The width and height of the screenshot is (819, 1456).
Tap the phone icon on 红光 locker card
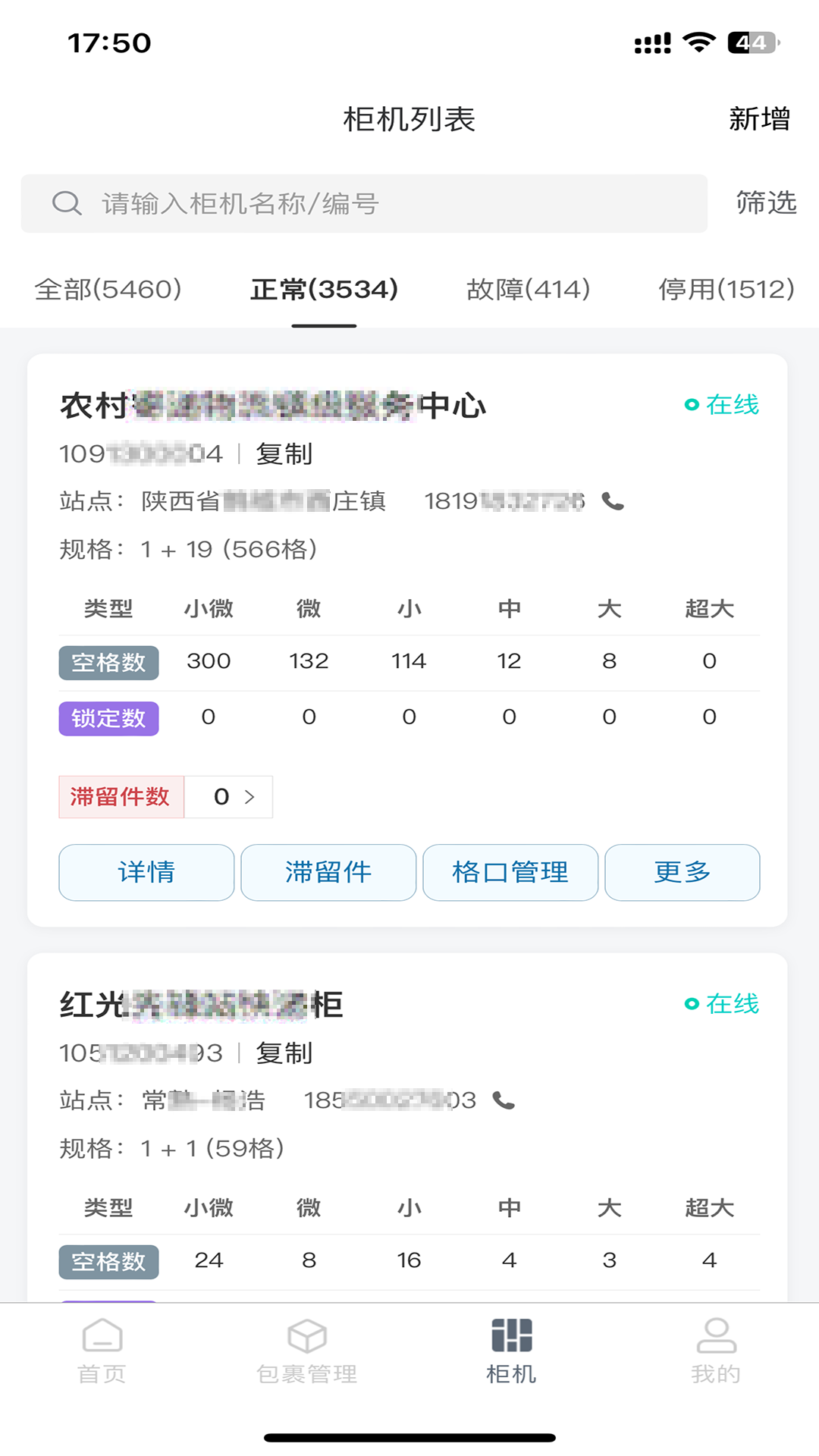click(503, 1100)
